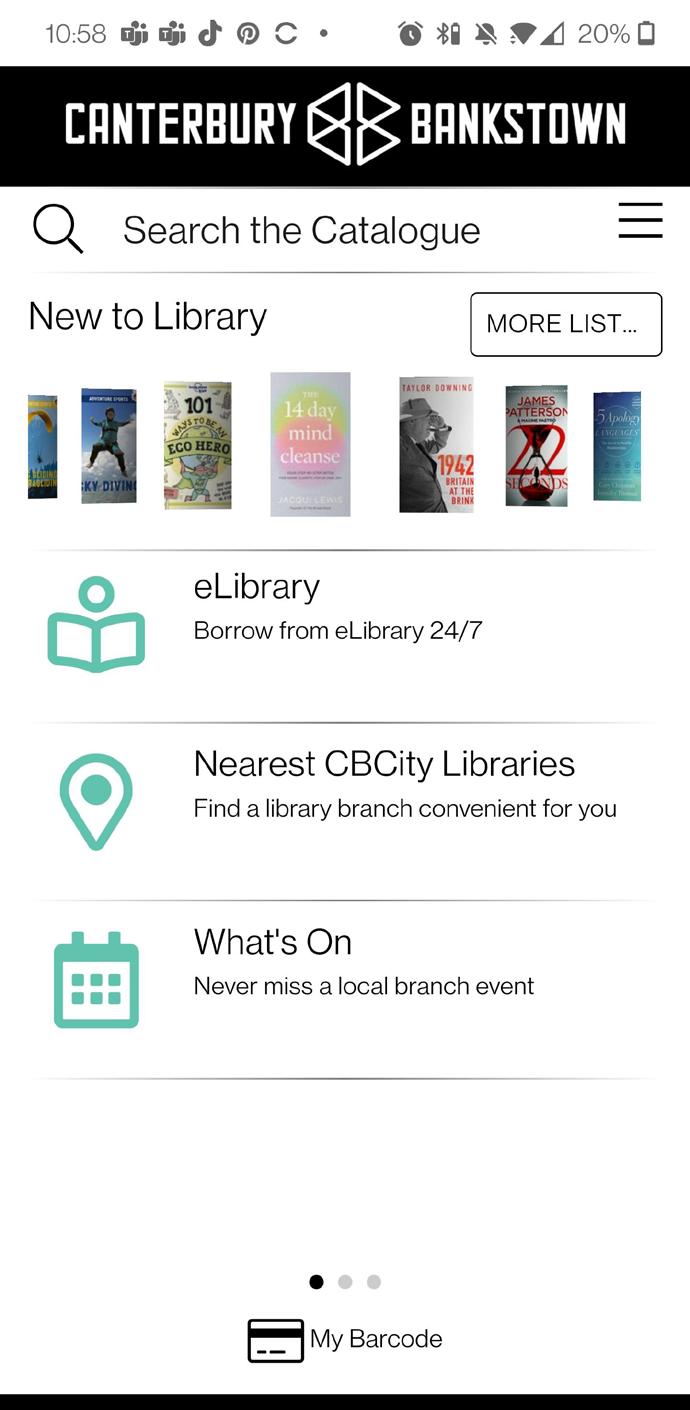
Task: Open James Patterson's 22 Seconds book
Action: pyautogui.click(x=536, y=445)
